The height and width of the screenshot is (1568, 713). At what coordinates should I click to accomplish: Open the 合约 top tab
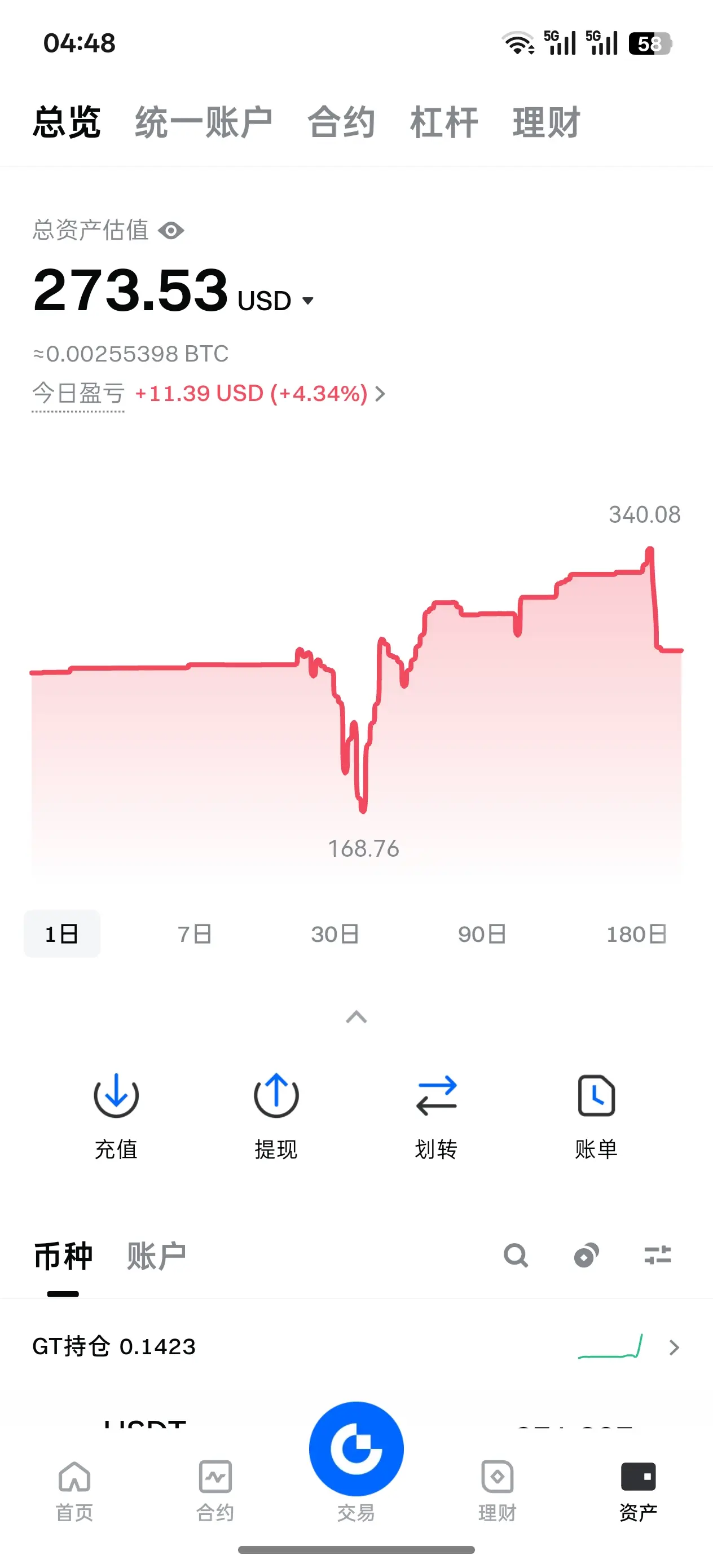(341, 122)
